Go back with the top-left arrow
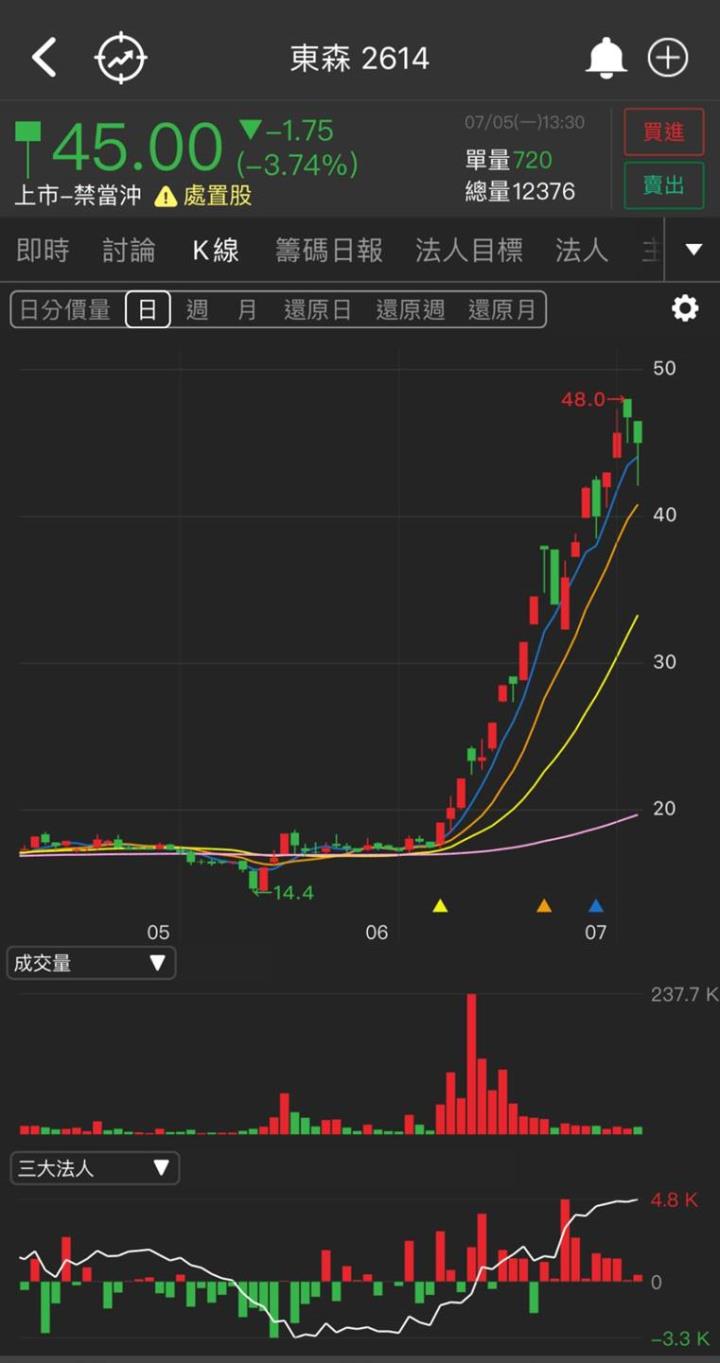The width and height of the screenshot is (720, 1363). tap(44, 59)
